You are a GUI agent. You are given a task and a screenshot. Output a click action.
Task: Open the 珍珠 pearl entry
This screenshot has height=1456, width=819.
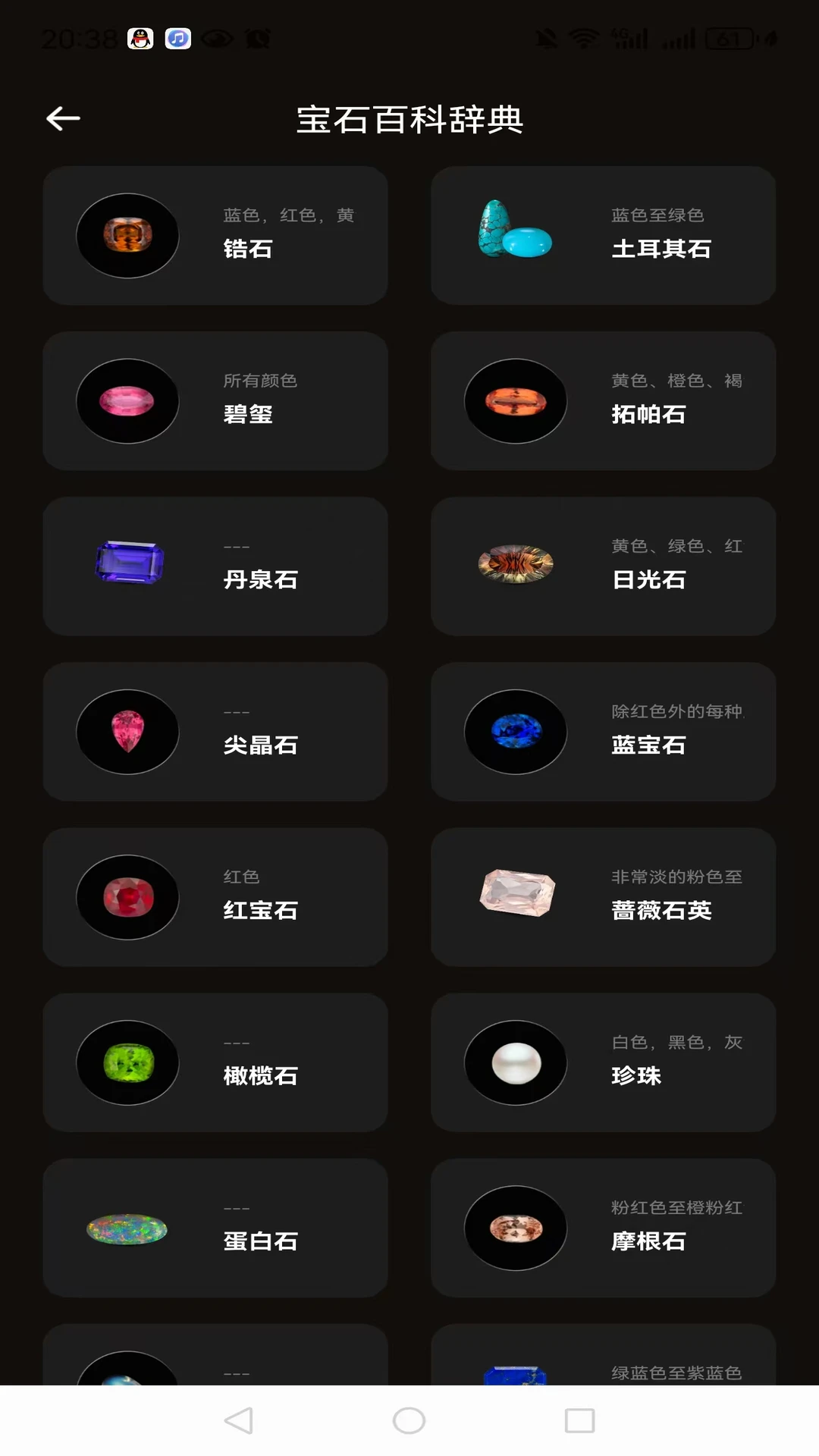(x=603, y=1062)
